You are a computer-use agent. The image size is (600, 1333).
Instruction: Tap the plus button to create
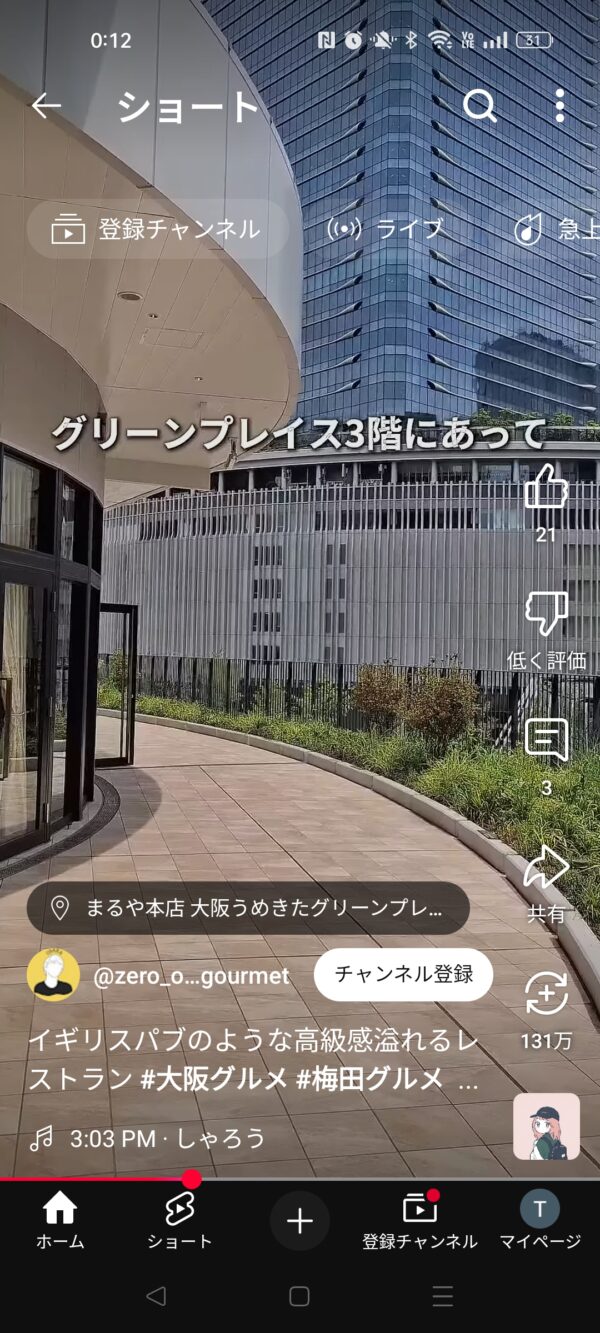[300, 1221]
